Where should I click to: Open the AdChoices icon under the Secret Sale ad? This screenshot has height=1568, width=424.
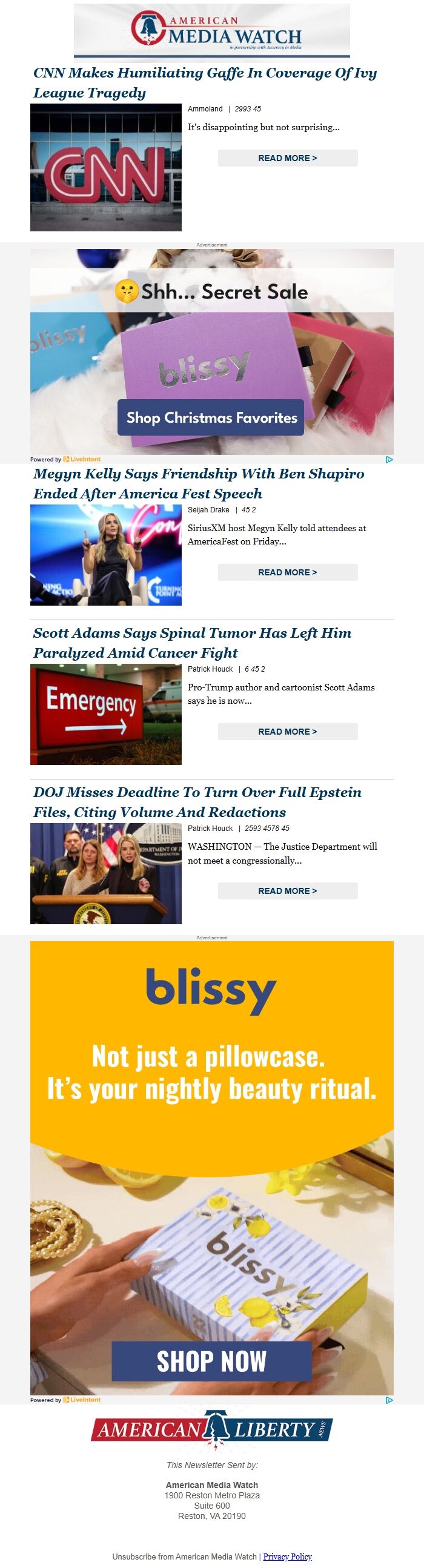(x=389, y=460)
